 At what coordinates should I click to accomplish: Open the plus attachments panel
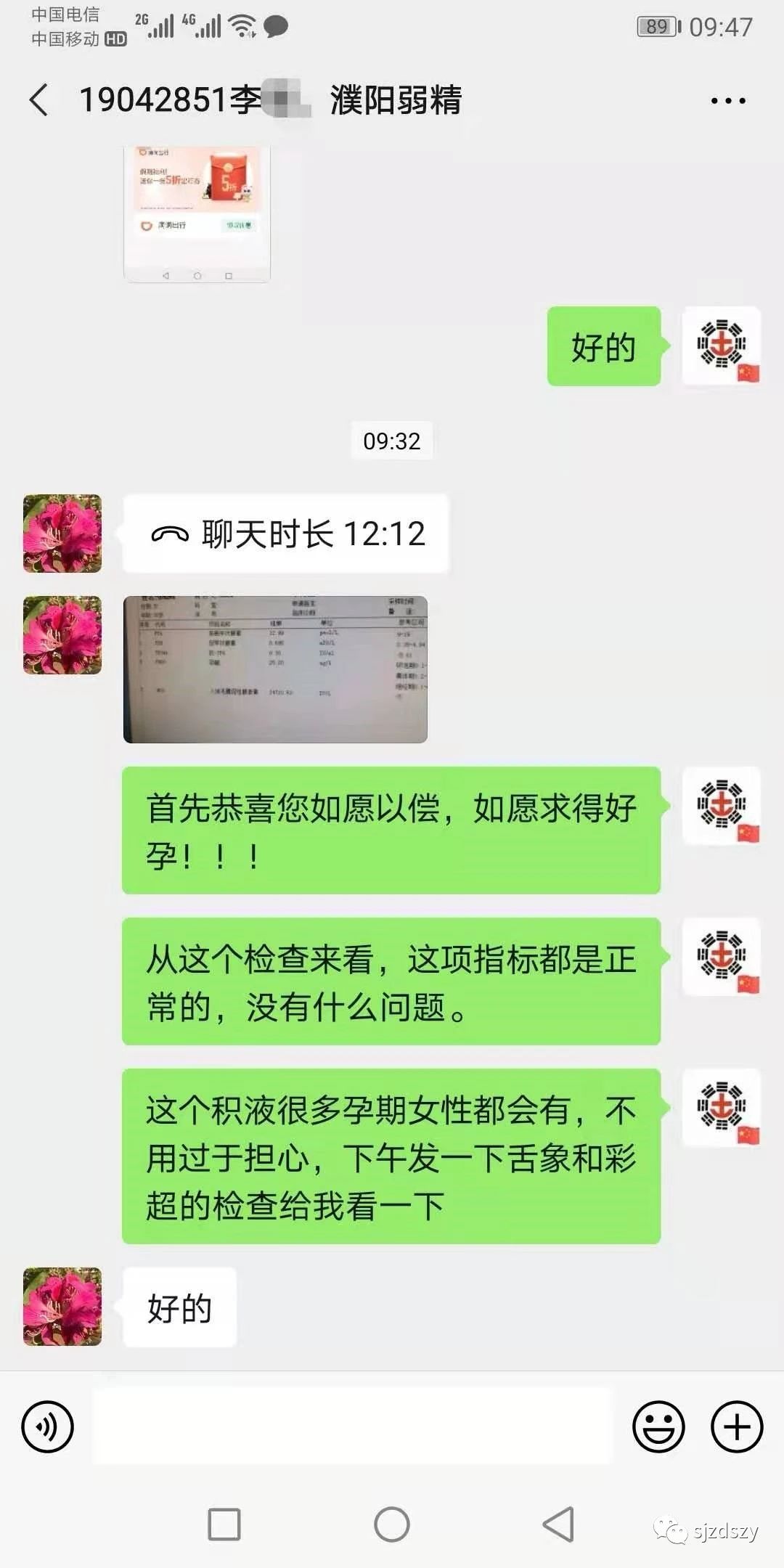[736, 1426]
